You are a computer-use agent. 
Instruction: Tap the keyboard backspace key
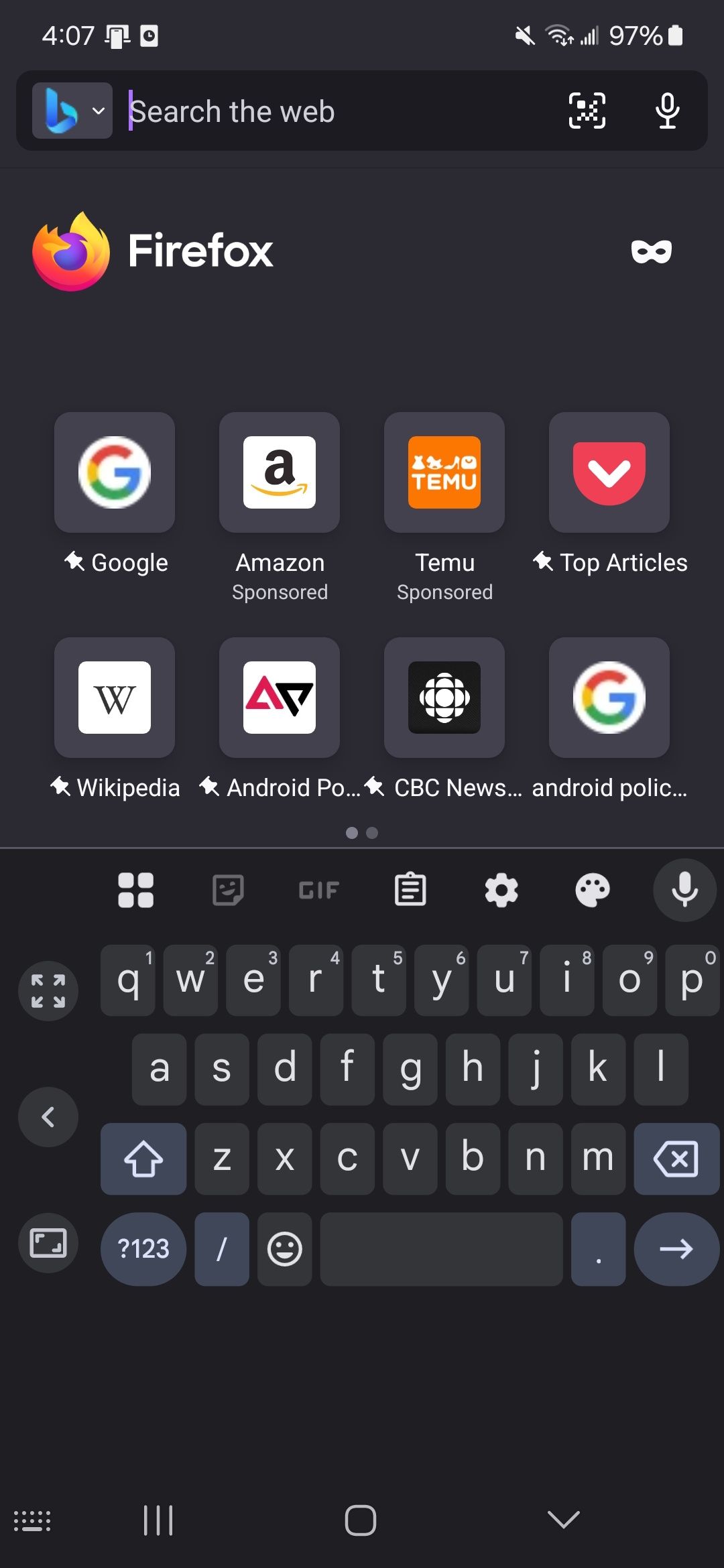676,1159
